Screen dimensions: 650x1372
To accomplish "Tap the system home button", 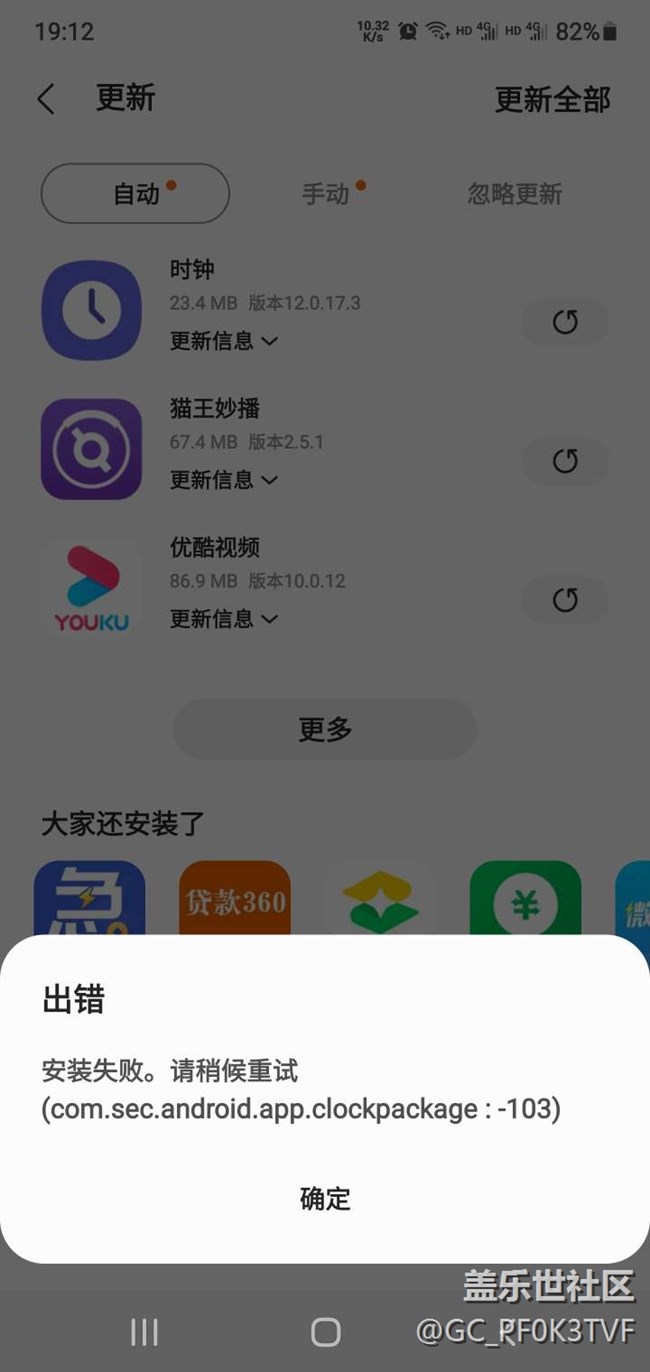I will click(x=325, y=1332).
